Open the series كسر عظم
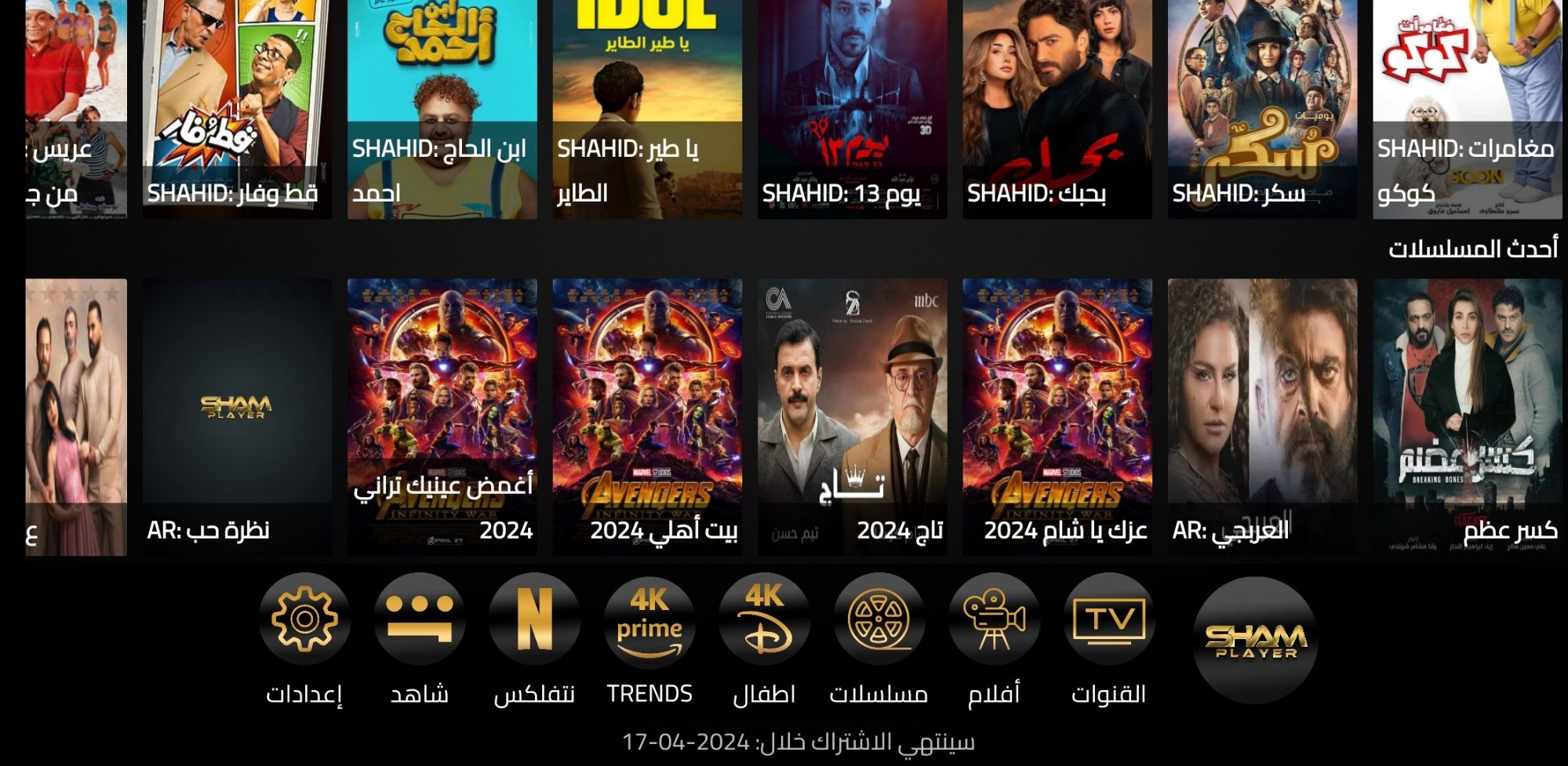Viewport: 1568px width, 766px height. coord(1467,417)
